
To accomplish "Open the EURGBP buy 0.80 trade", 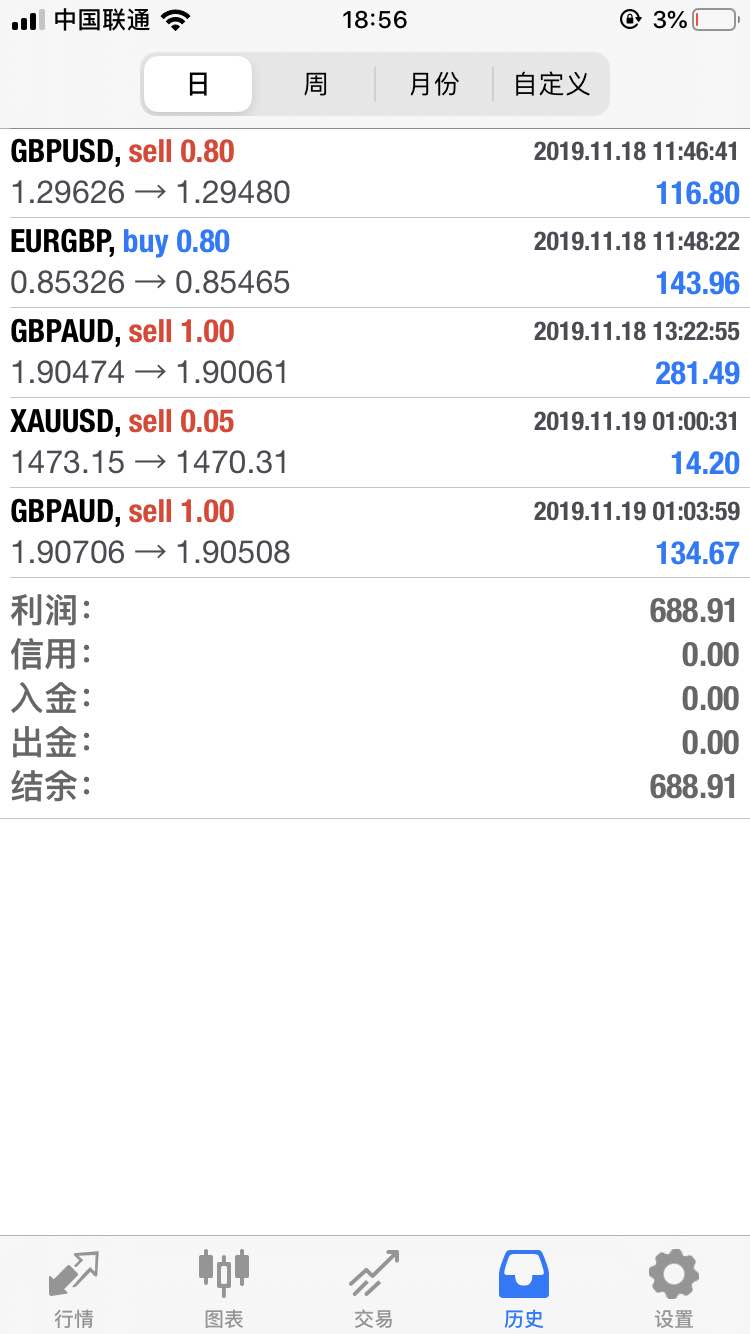I will (375, 262).
